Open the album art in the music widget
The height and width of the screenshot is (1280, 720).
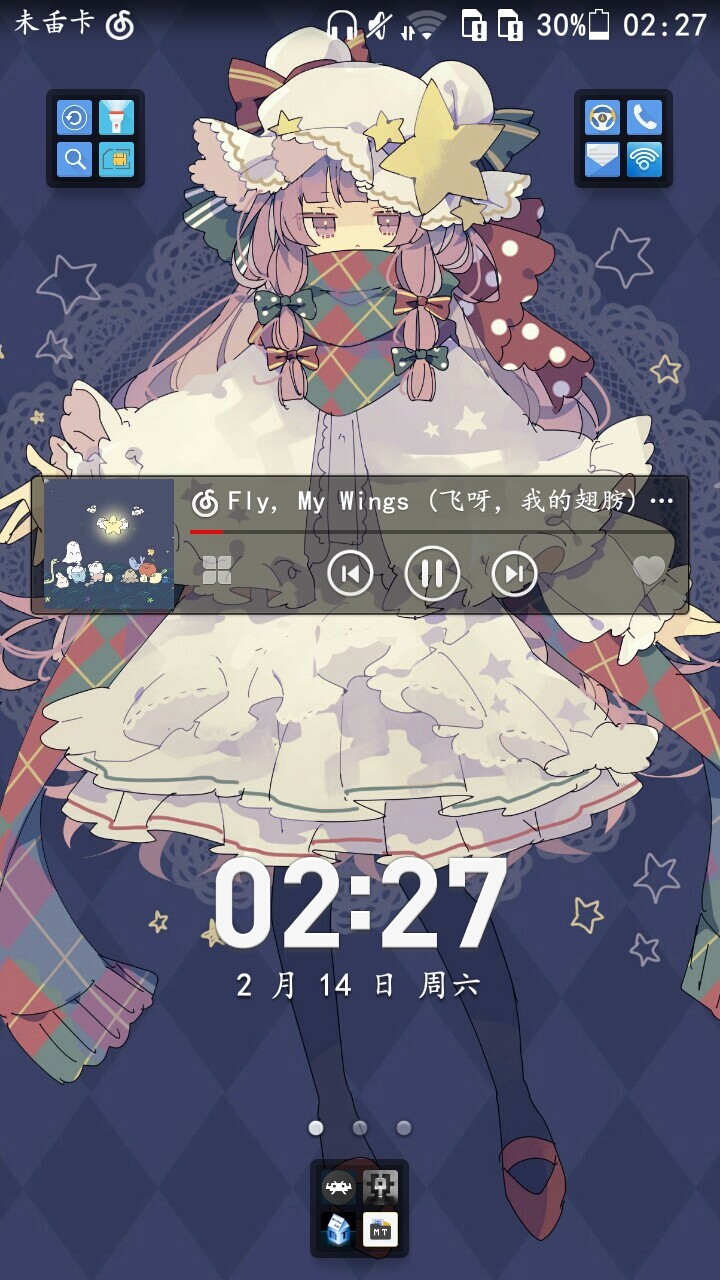click(109, 545)
